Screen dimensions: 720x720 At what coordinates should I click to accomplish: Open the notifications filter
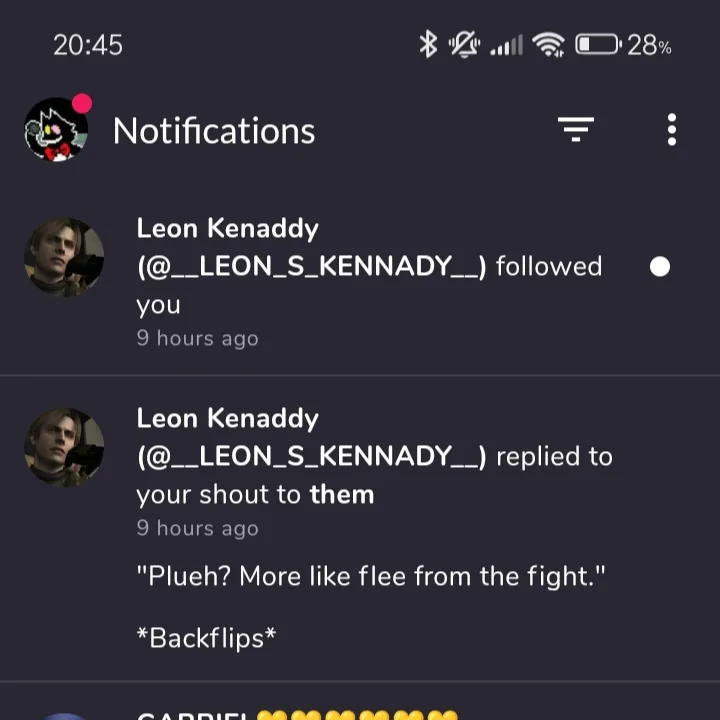(x=575, y=129)
